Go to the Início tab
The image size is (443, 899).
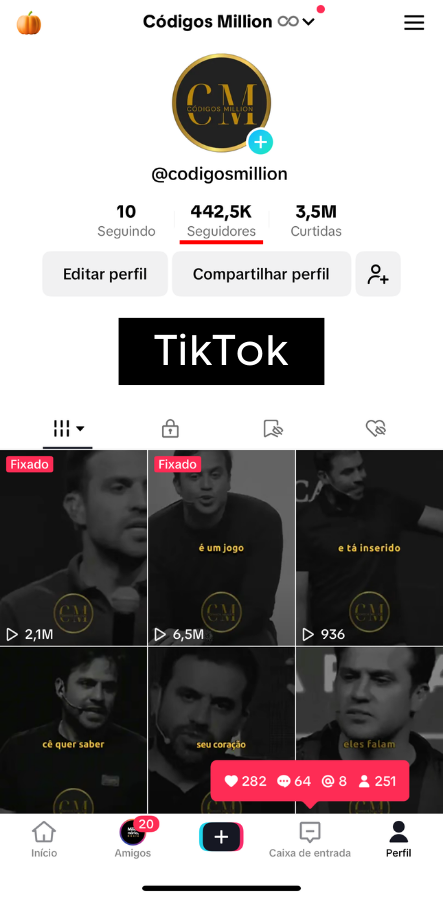[x=44, y=839]
